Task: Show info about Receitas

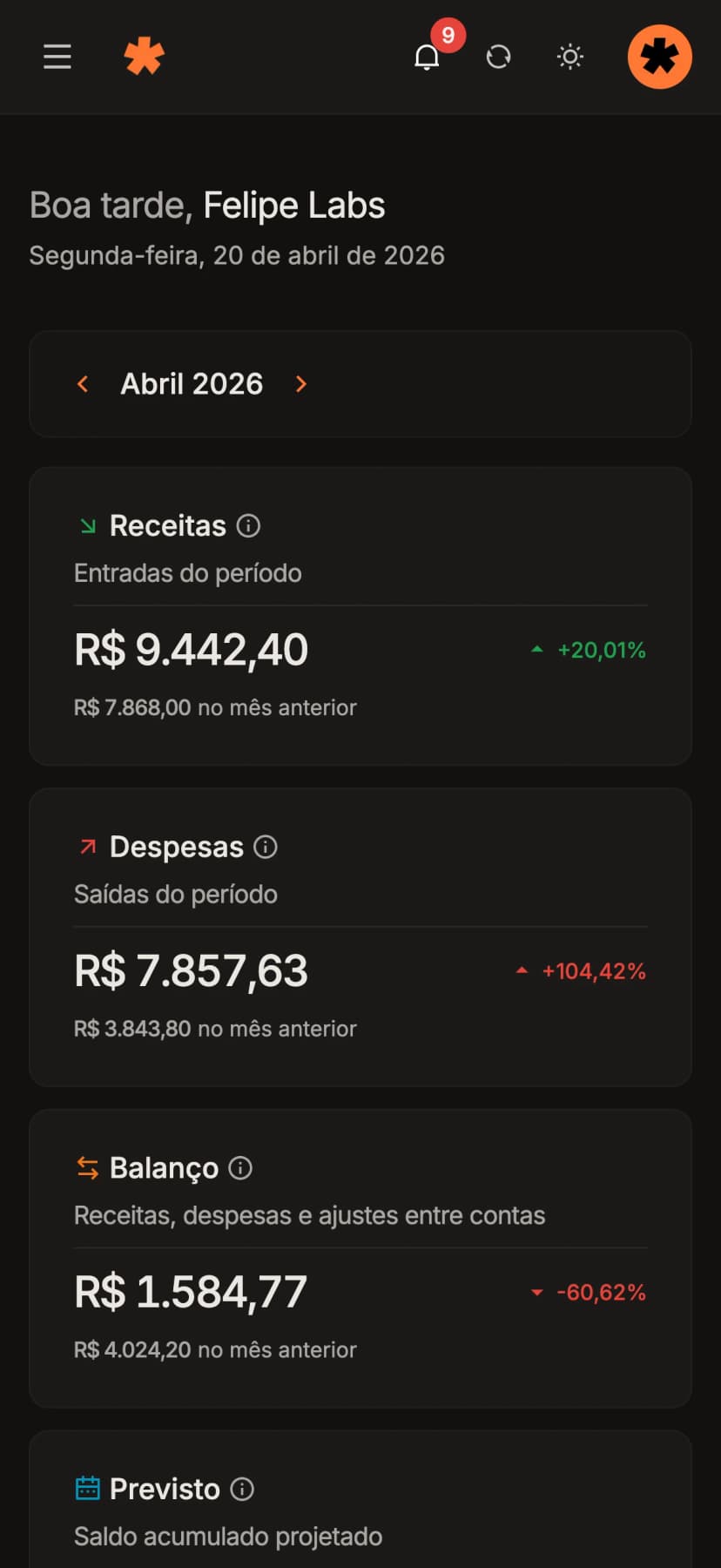Action: pos(249,526)
